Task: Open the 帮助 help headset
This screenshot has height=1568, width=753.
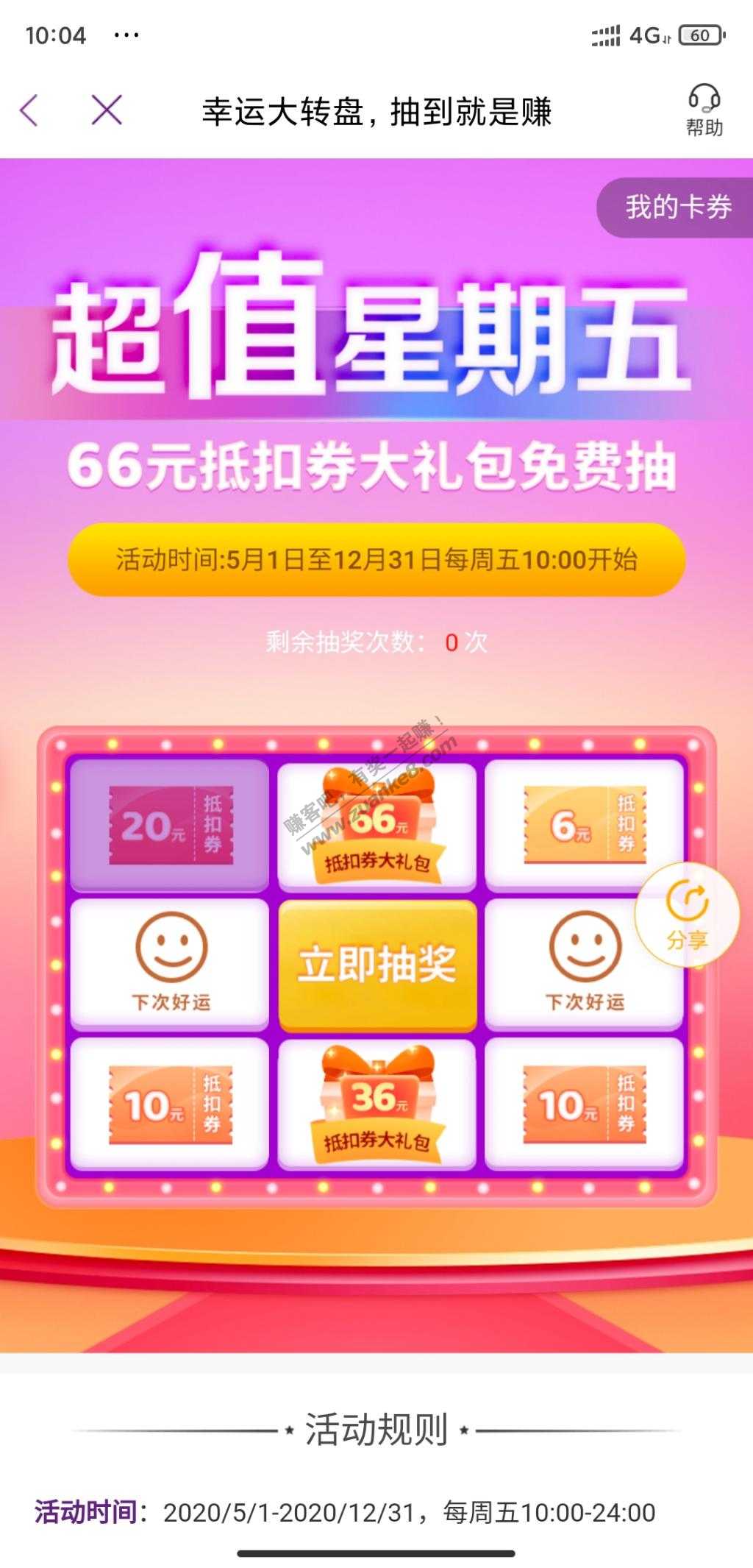Action: click(704, 110)
